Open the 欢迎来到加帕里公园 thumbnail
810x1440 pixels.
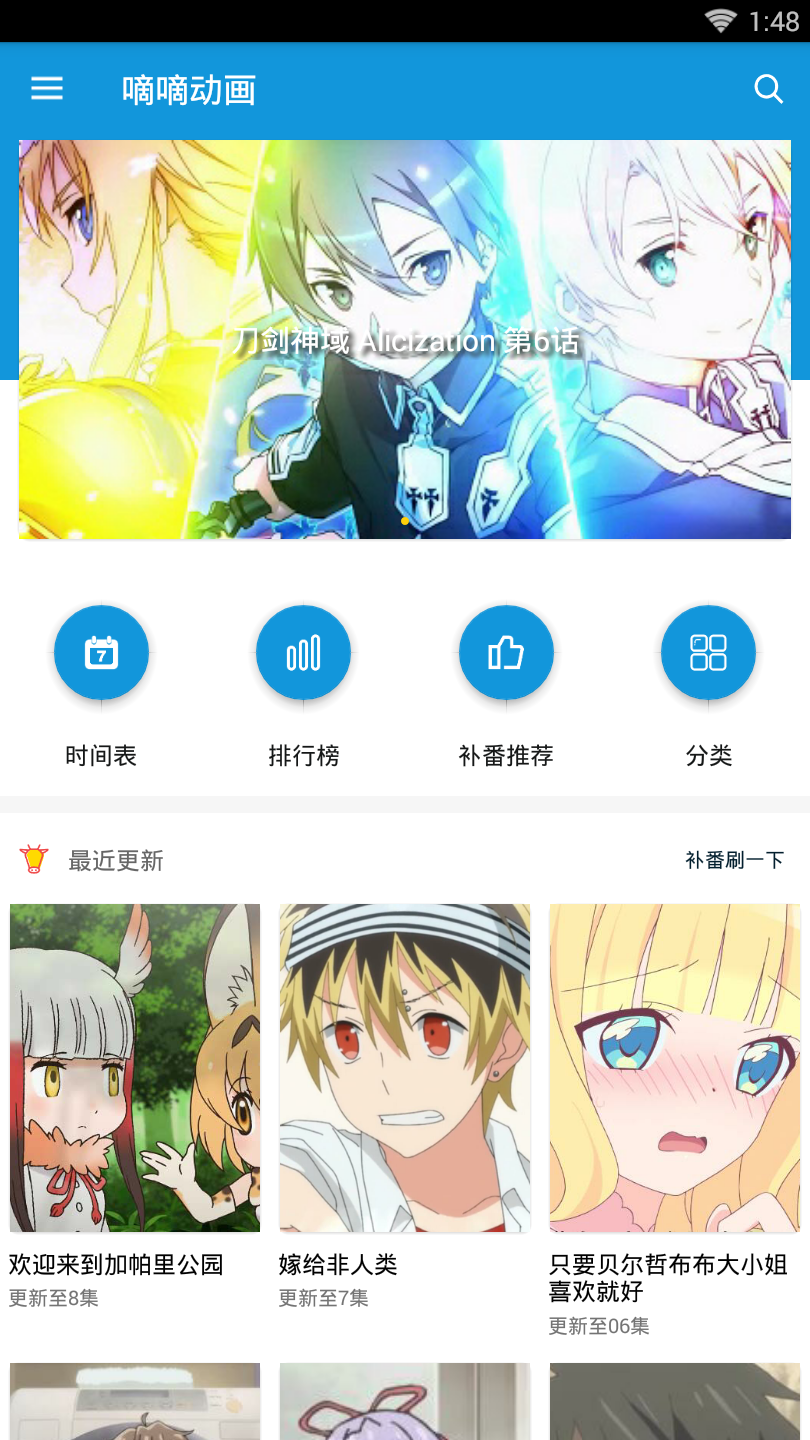tap(135, 1068)
